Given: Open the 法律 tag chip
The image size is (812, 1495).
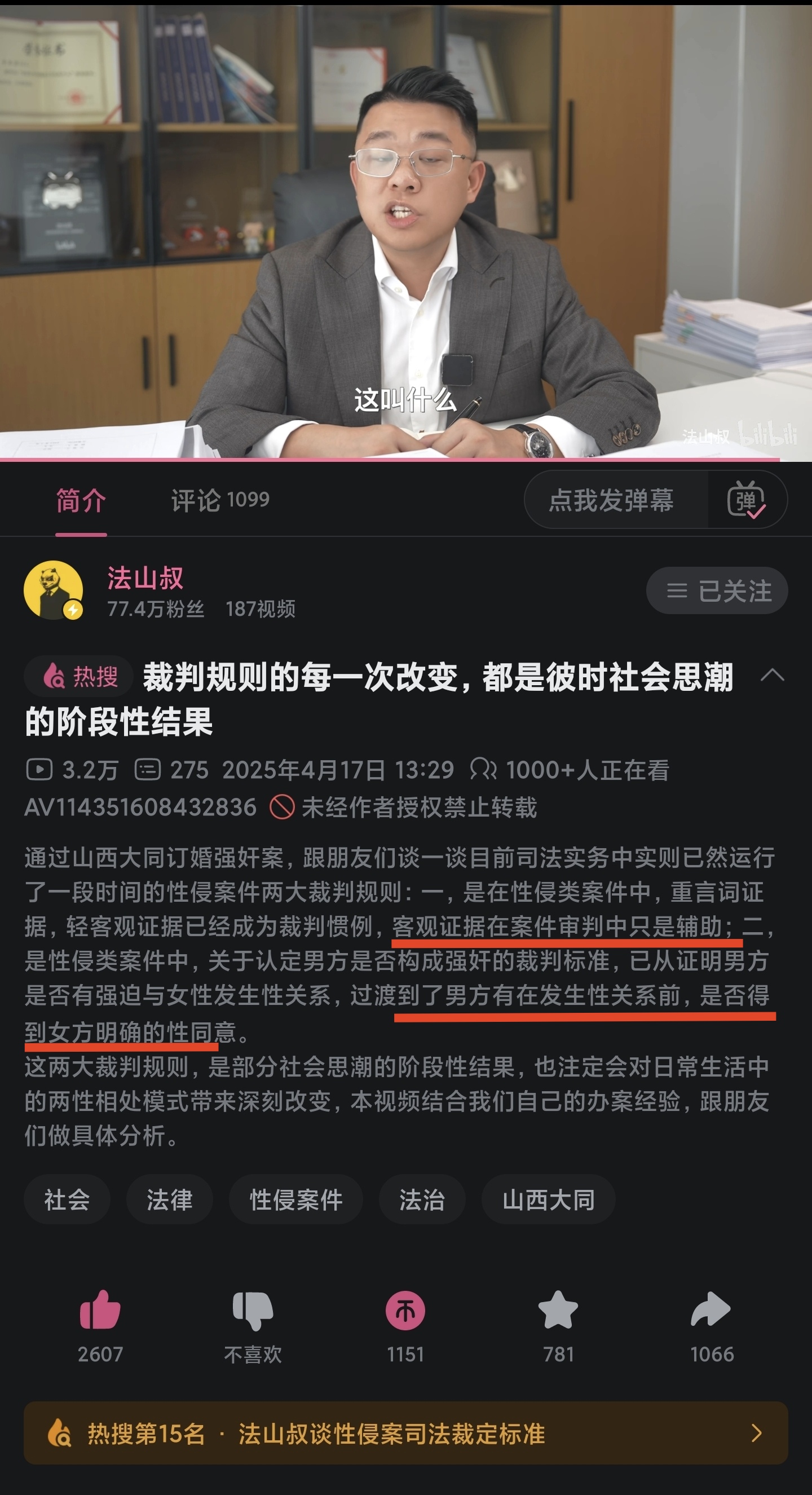Looking at the screenshot, I should click(170, 1199).
